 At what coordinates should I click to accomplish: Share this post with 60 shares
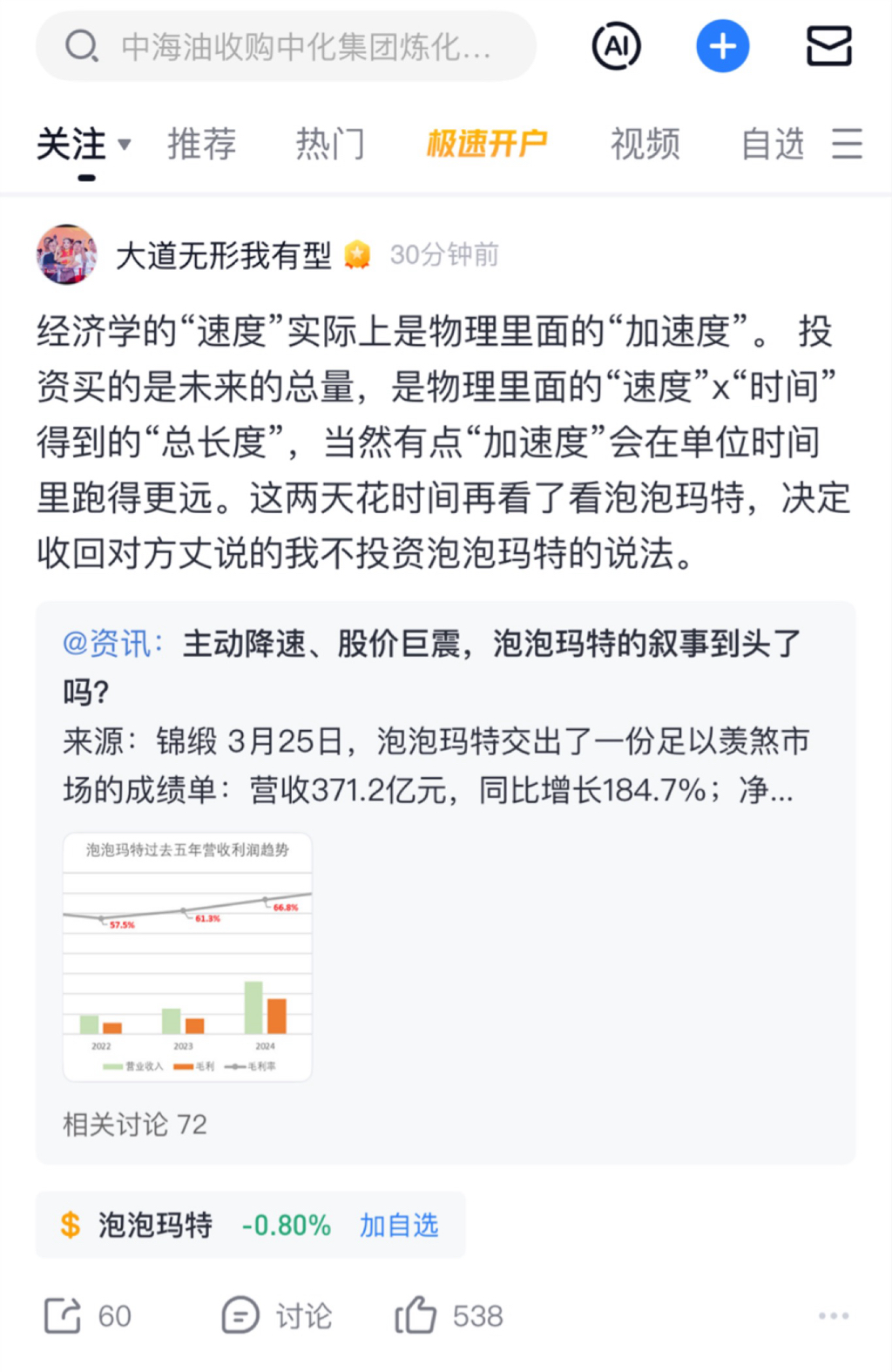coord(87,1315)
